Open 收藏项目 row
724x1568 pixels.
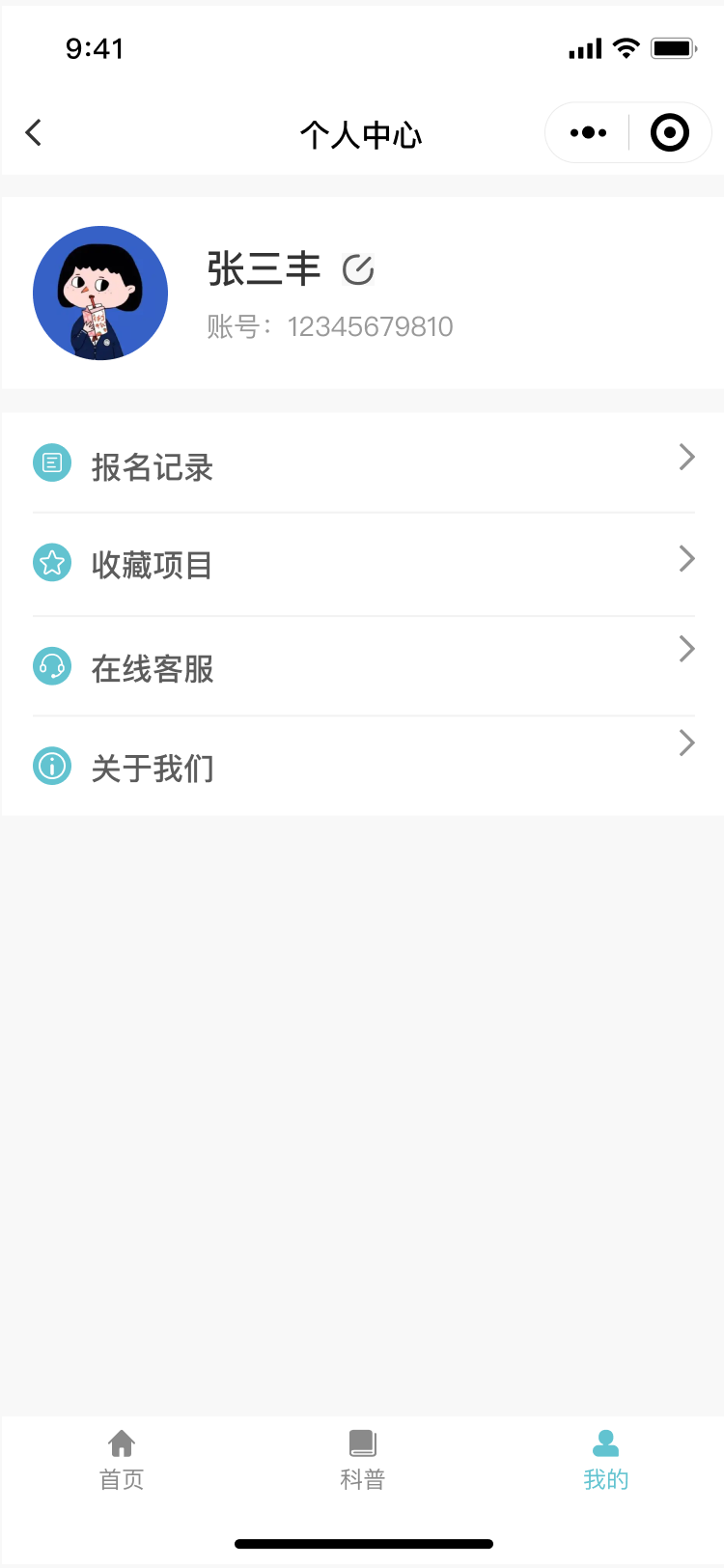point(363,564)
